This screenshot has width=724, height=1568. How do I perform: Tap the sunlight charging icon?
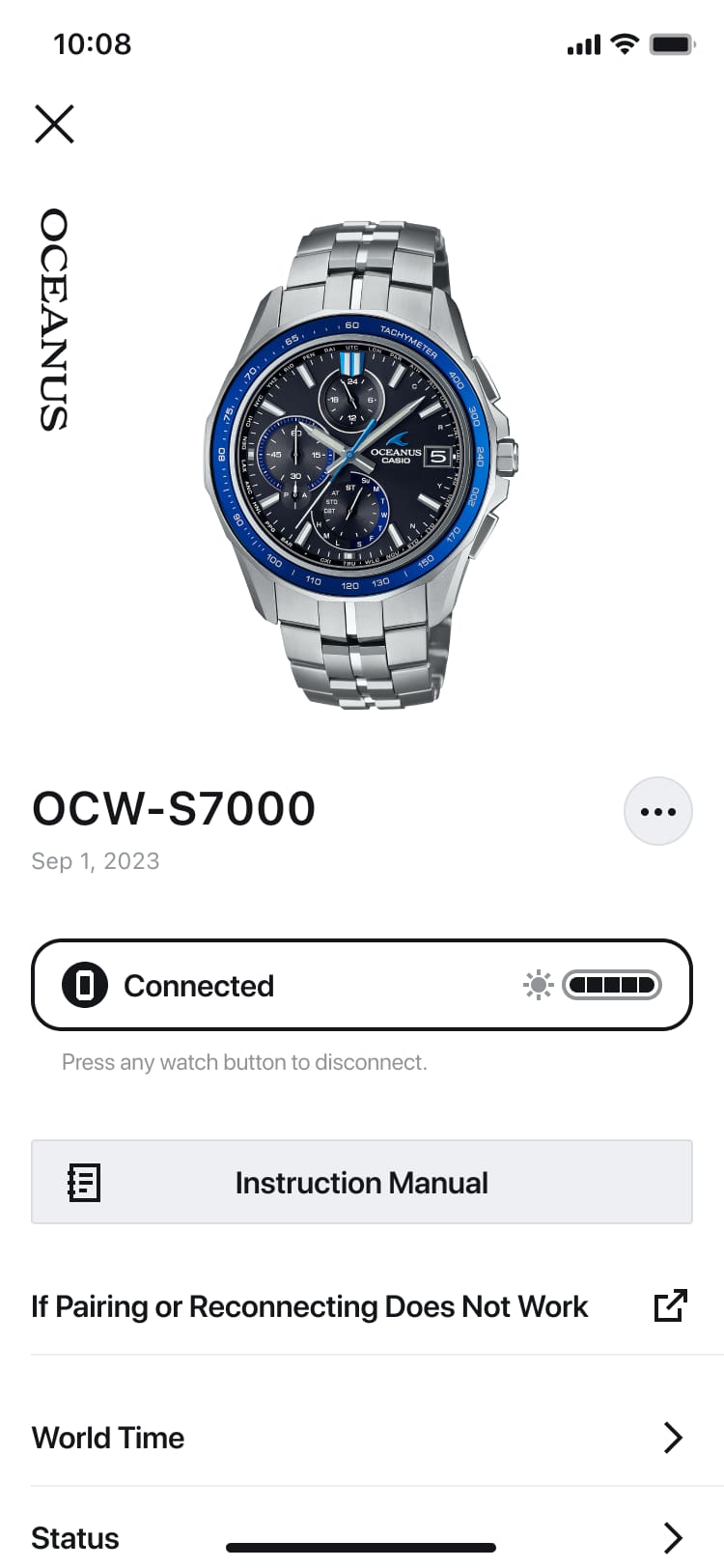[x=538, y=985]
